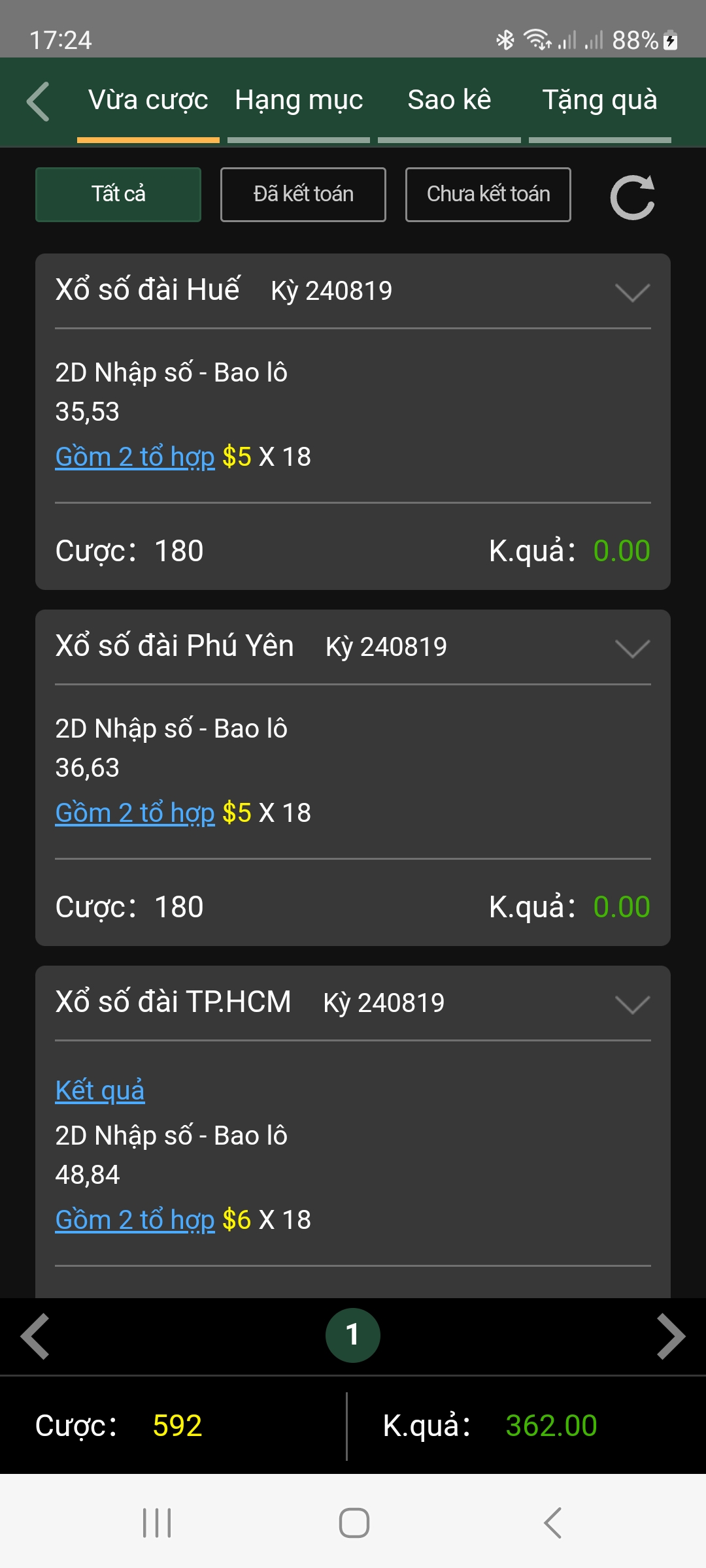Open Gồm 2 tổ hợp link for 35,53
Screen dimensions: 706x1568
tap(135, 457)
